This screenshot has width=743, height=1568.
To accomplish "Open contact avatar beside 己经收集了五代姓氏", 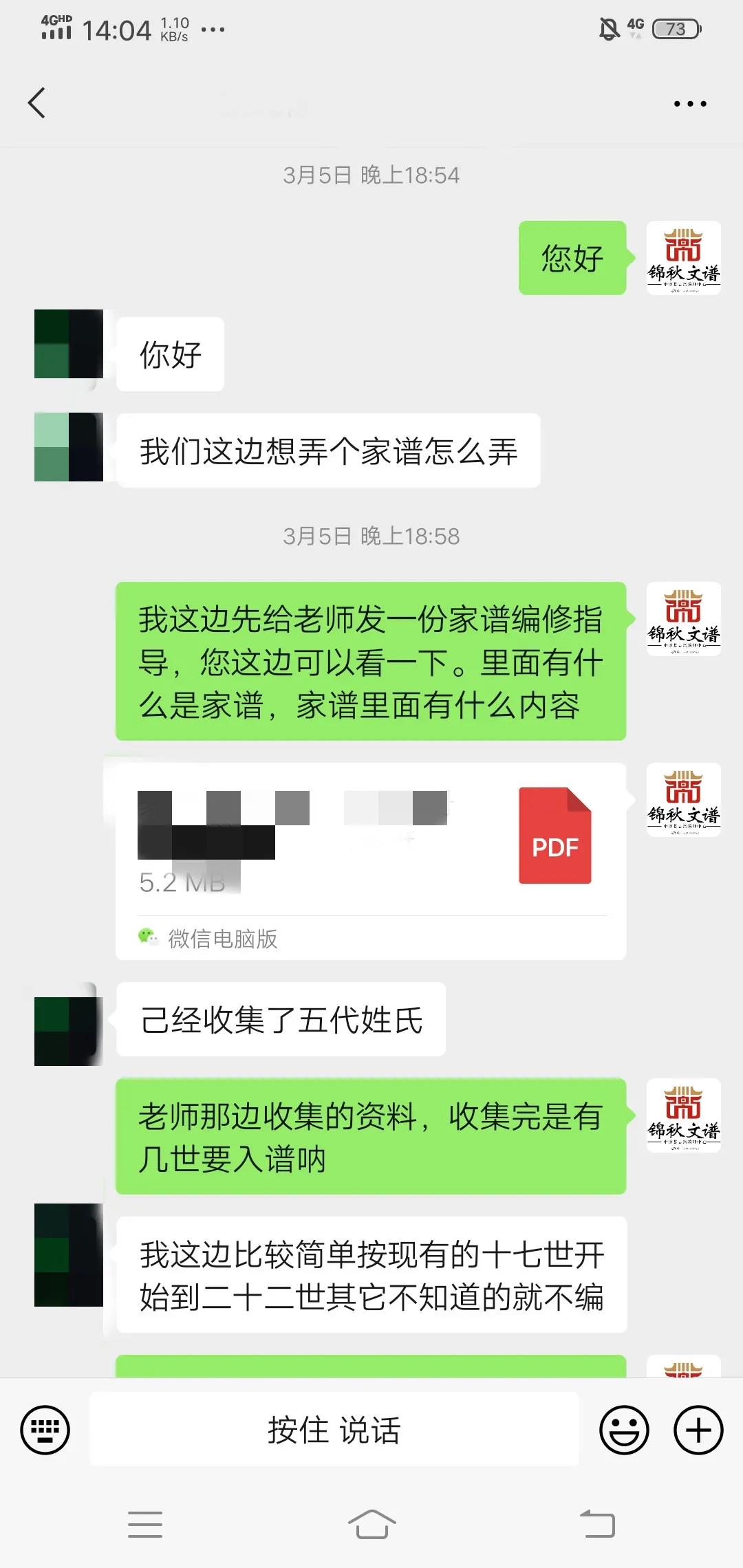I will pyautogui.click(x=69, y=1025).
